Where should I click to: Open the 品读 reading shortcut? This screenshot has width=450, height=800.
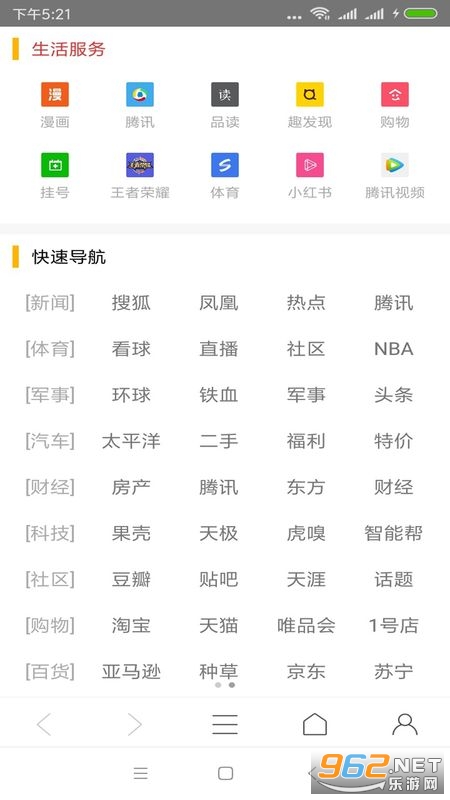pyautogui.click(x=224, y=105)
